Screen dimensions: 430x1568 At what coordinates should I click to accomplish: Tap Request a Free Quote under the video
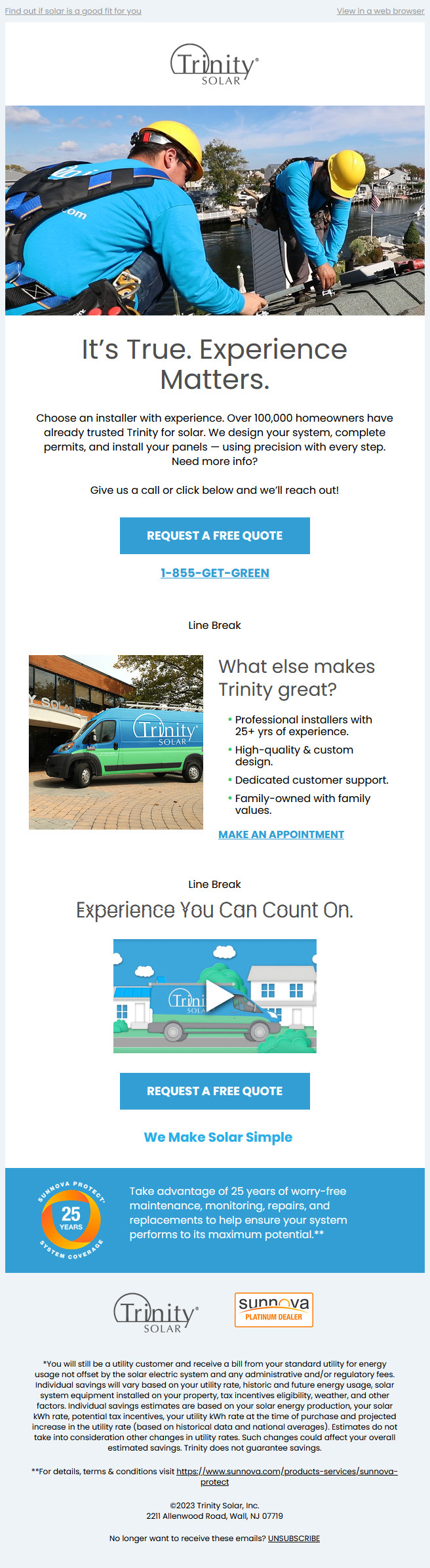click(215, 1091)
